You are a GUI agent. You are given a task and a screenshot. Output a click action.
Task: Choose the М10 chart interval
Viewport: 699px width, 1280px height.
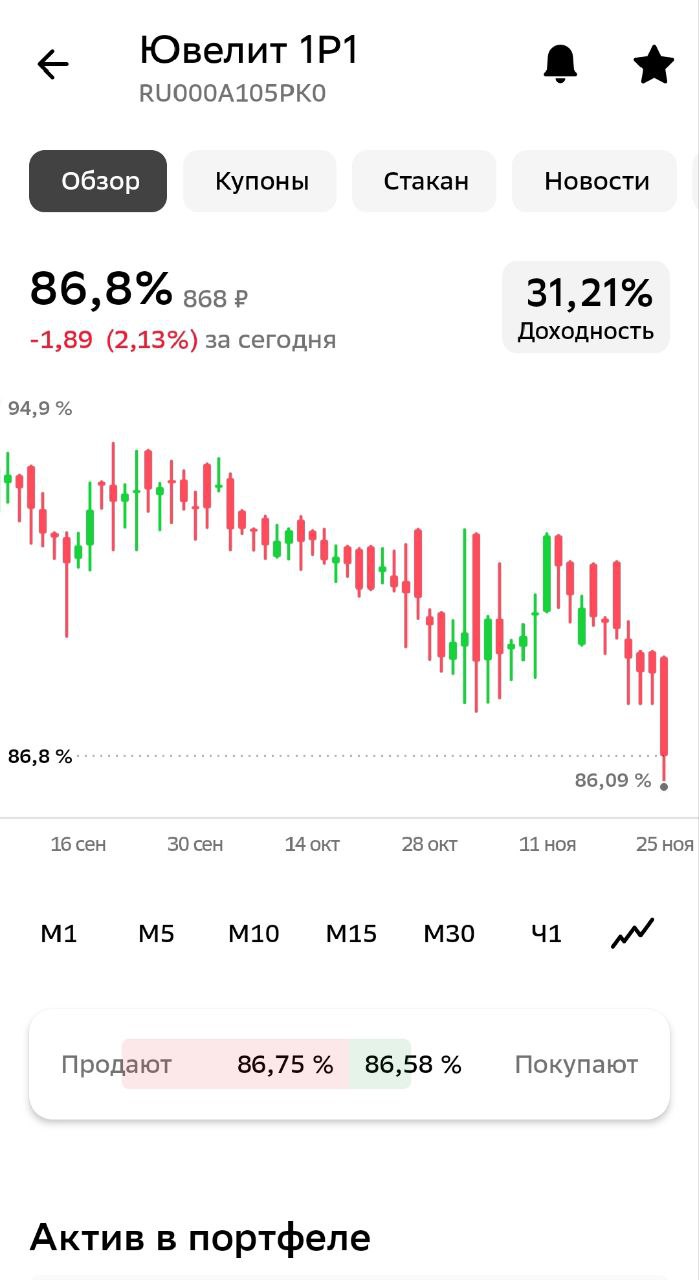point(254,934)
